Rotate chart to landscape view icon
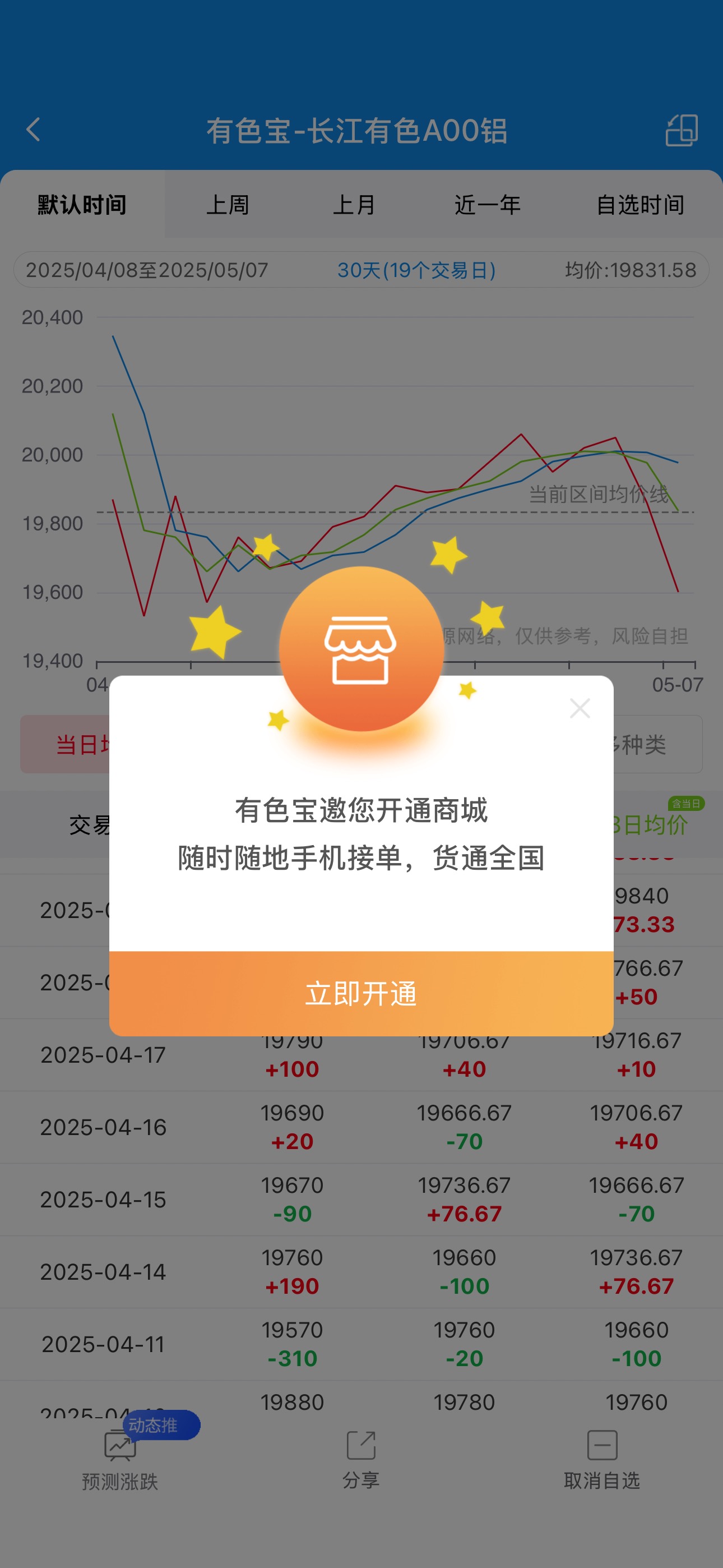This screenshot has height=1568, width=723. [682, 130]
